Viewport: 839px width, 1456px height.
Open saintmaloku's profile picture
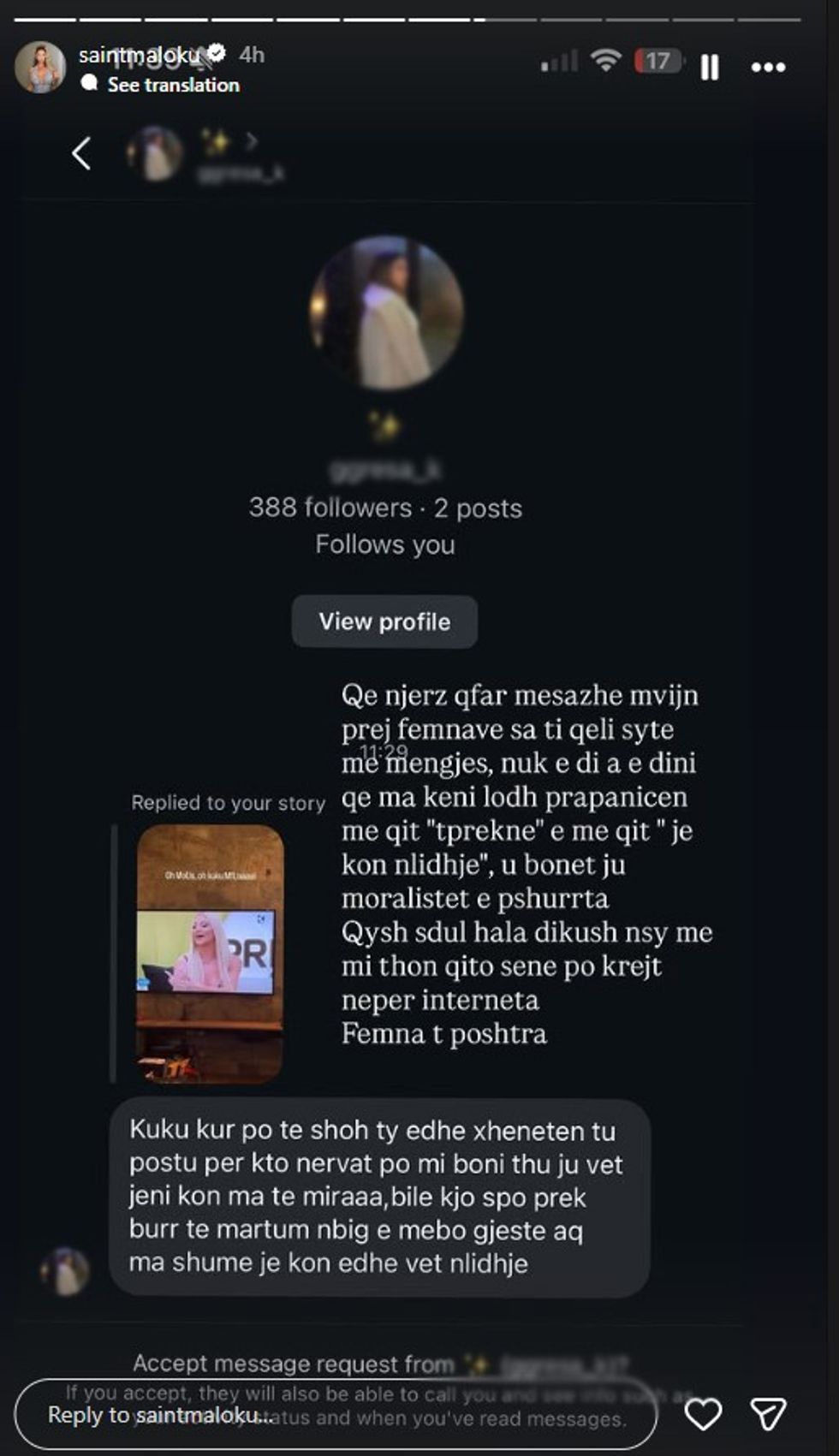tap(40, 68)
